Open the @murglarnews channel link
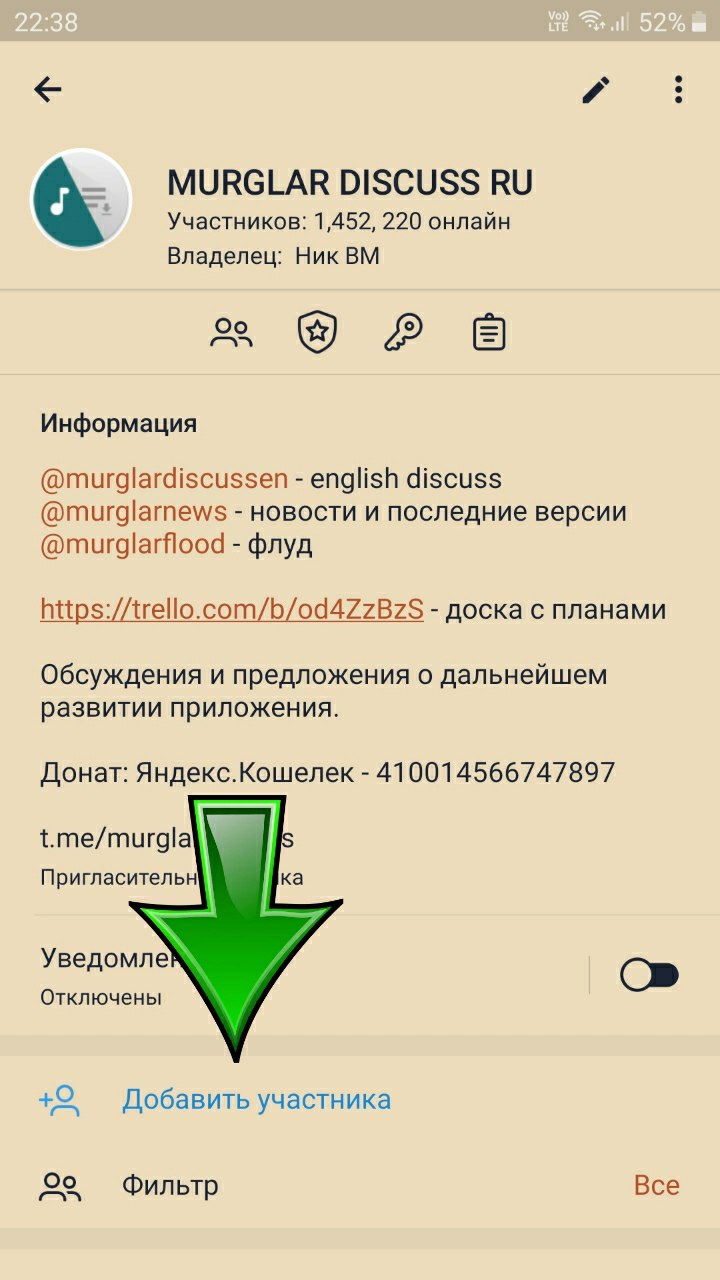This screenshot has width=720, height=1280. tap(134, 512)
